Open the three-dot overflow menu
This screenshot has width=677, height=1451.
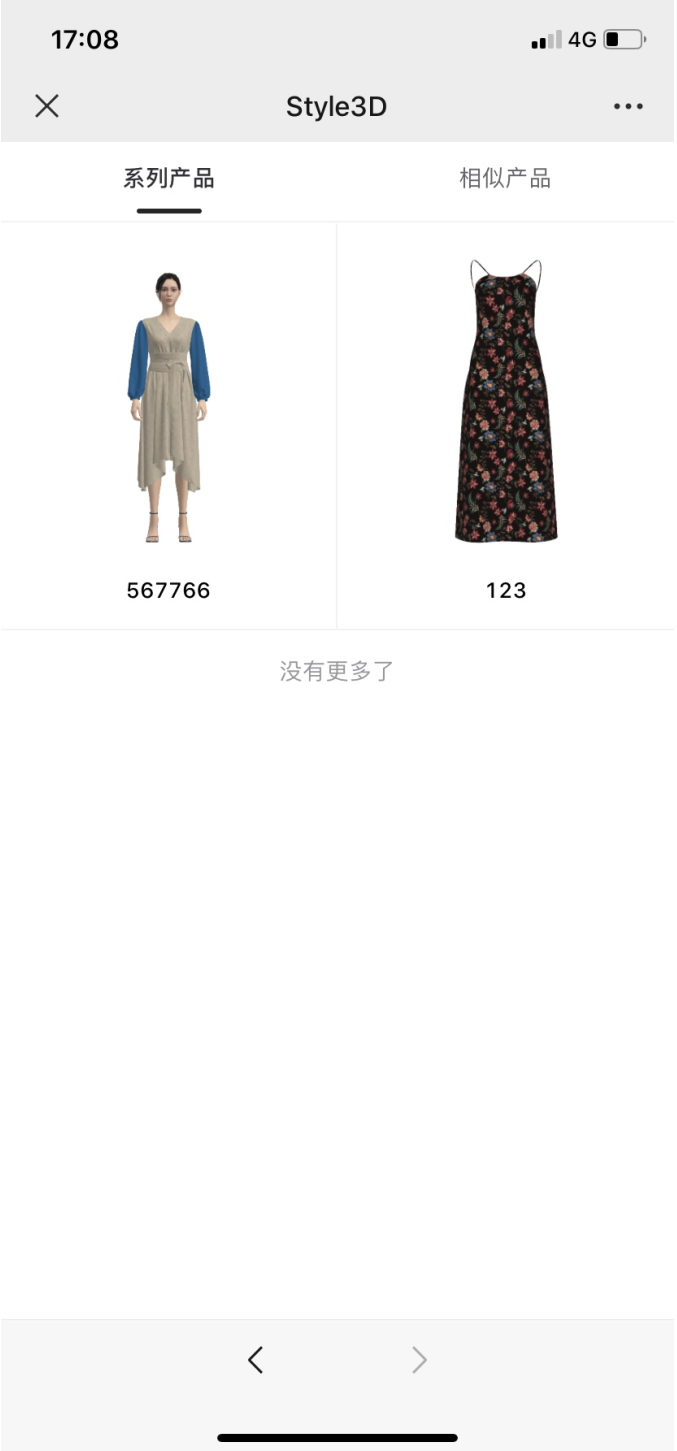point(628,106)
